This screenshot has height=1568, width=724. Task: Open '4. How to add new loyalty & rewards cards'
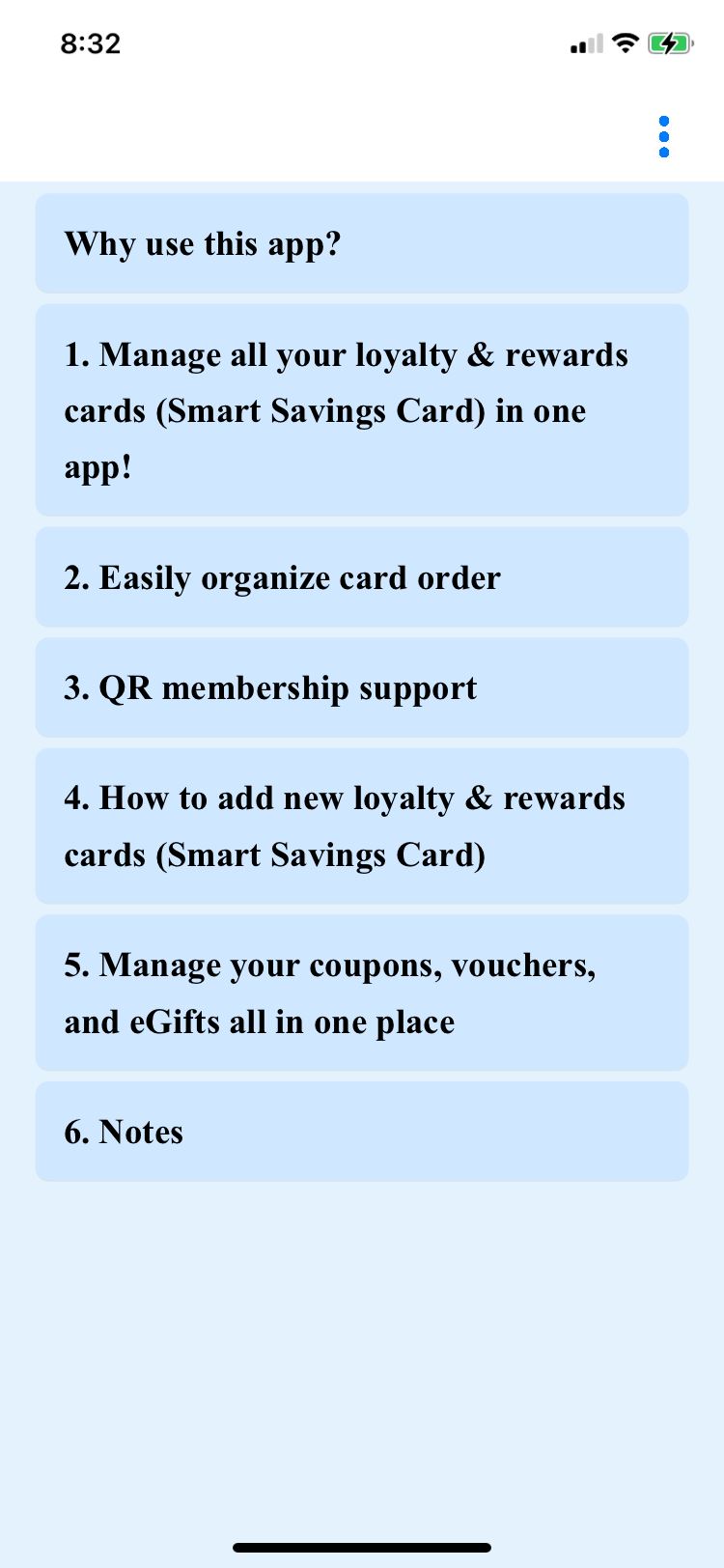point(362,826)
